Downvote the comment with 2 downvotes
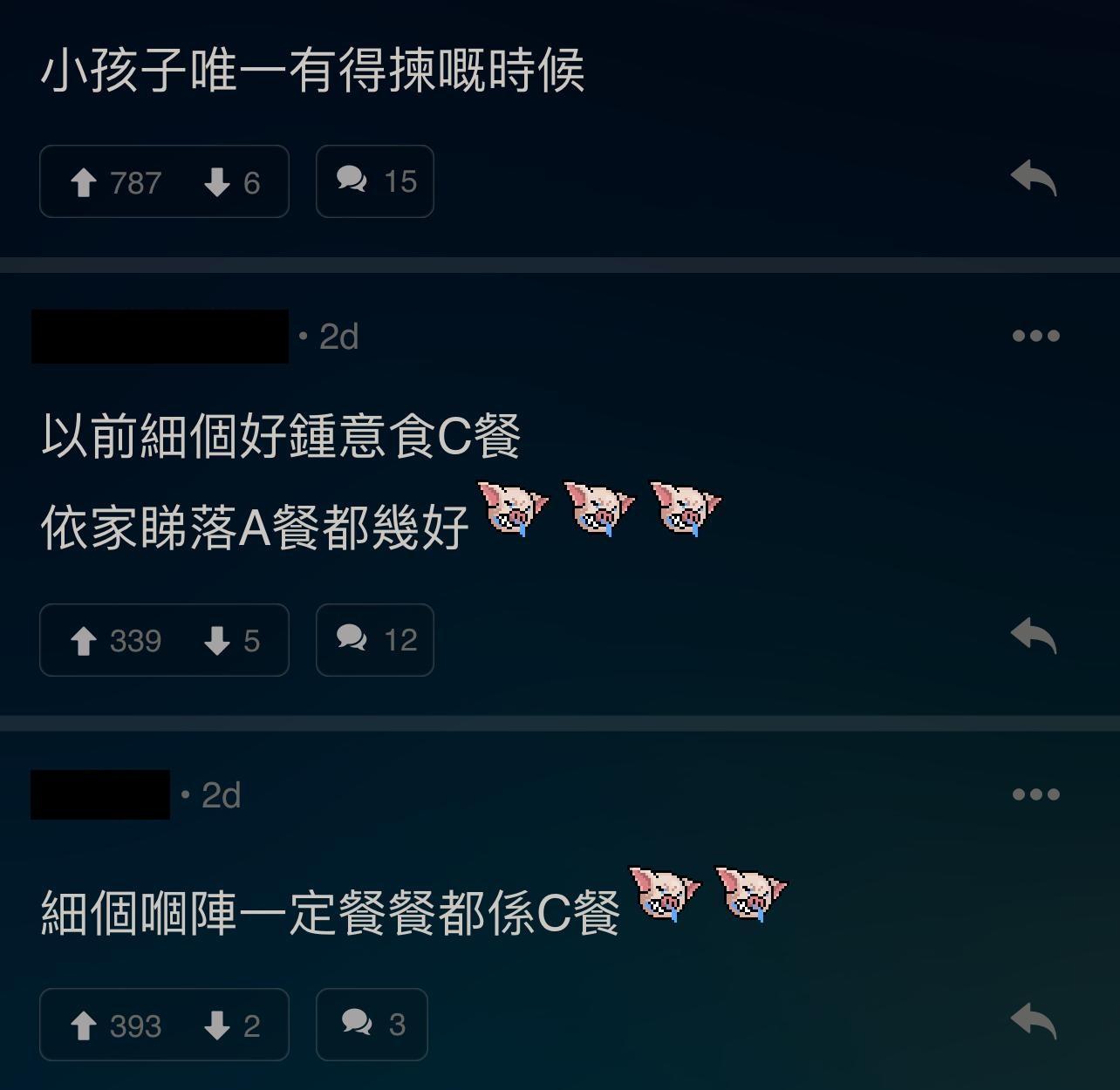 (x=217, y=1025)
